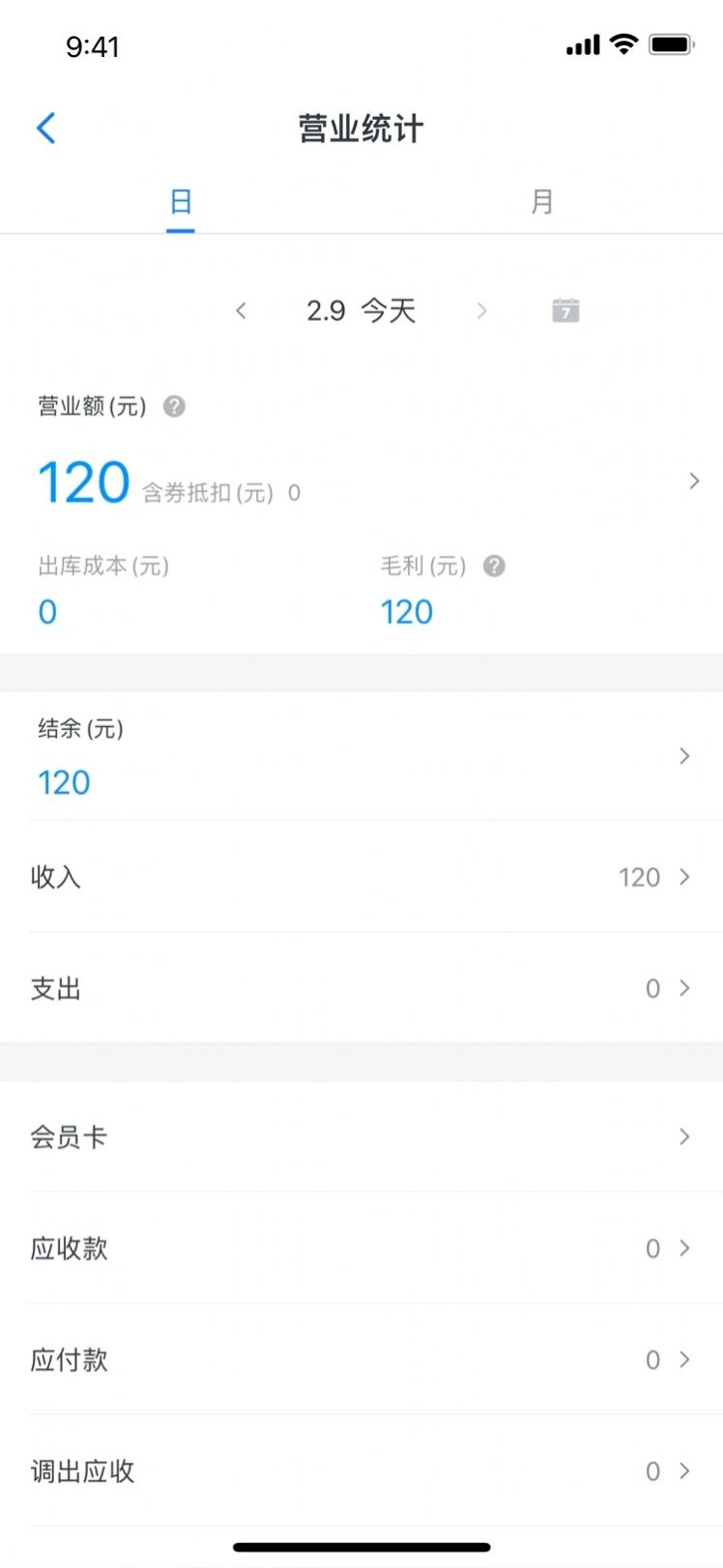Open the 会员卡 row
The image size is (723, 1568).
click(x=361, y=1137)
